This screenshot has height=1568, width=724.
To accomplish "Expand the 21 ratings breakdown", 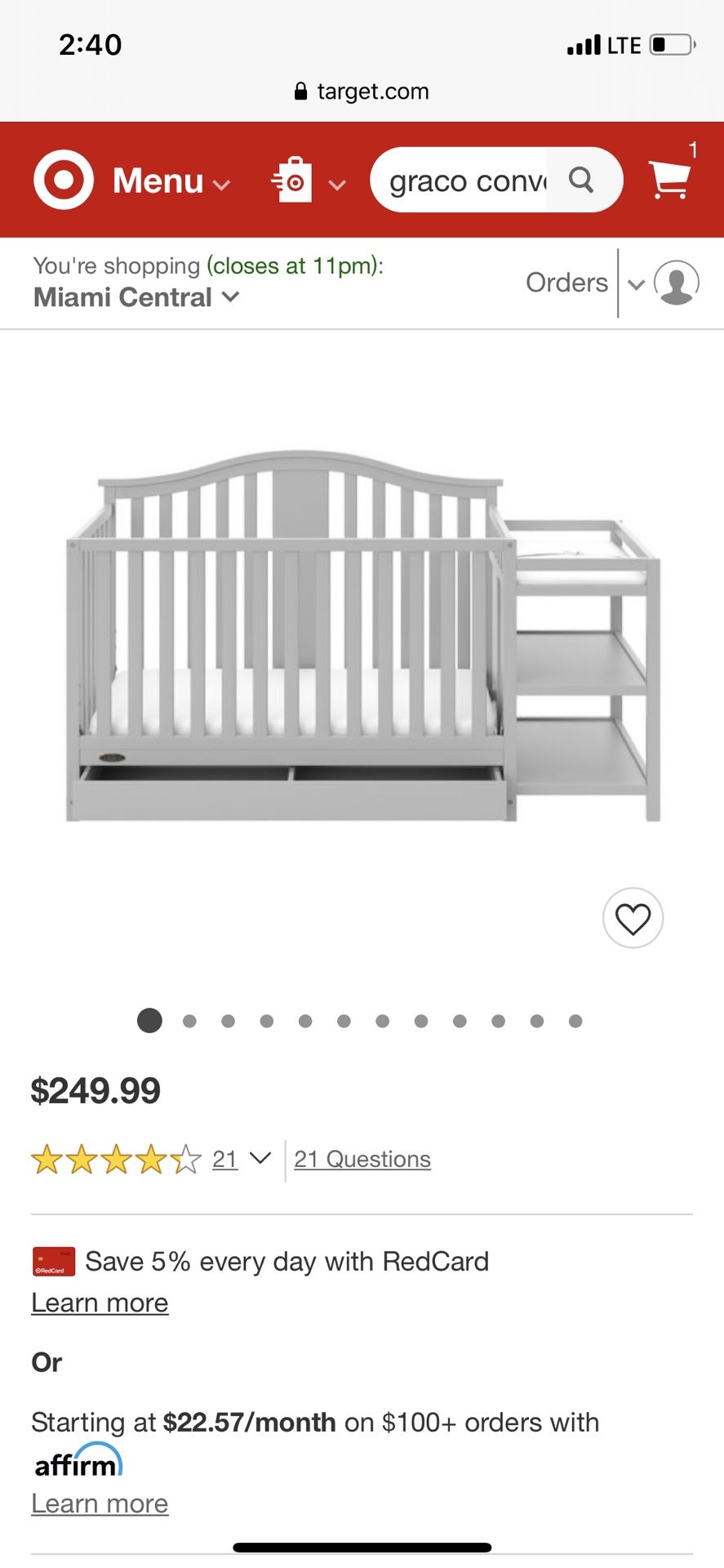I will click(x=241, y=1159).
